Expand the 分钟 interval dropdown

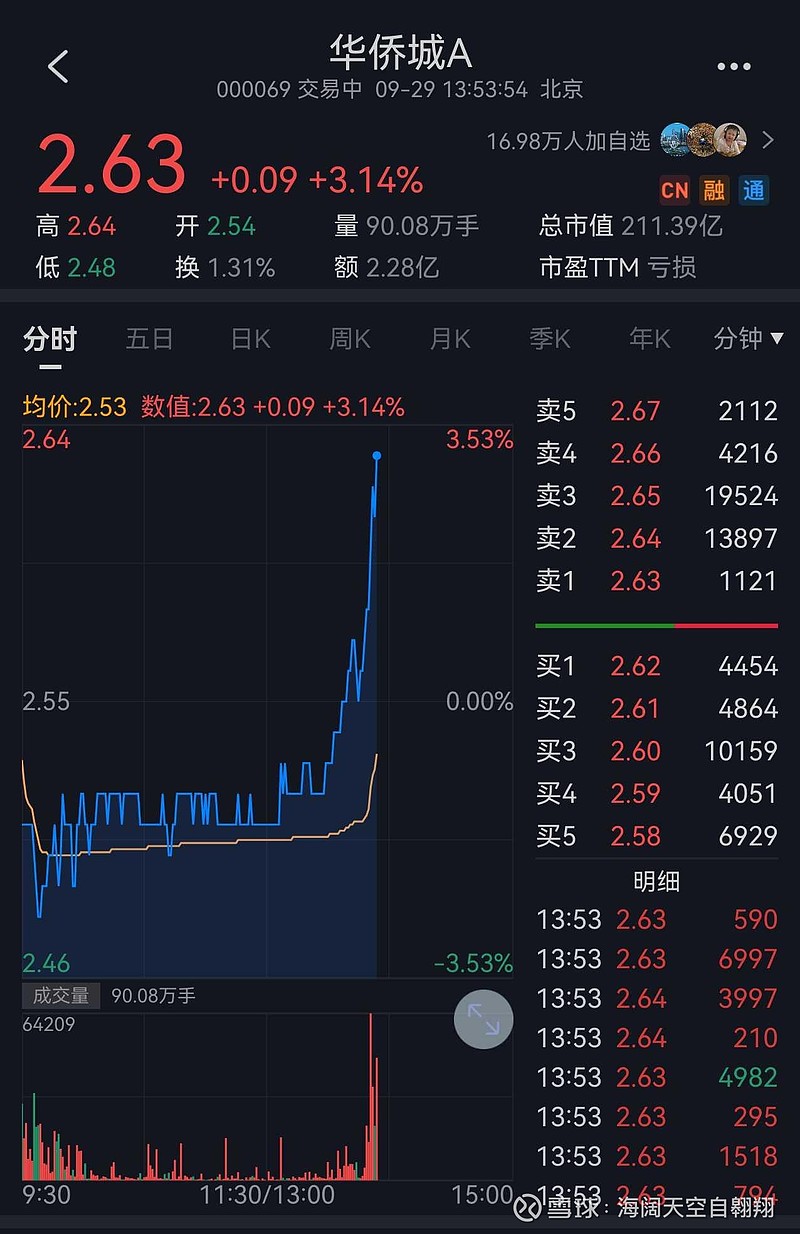tap(748, 339)
